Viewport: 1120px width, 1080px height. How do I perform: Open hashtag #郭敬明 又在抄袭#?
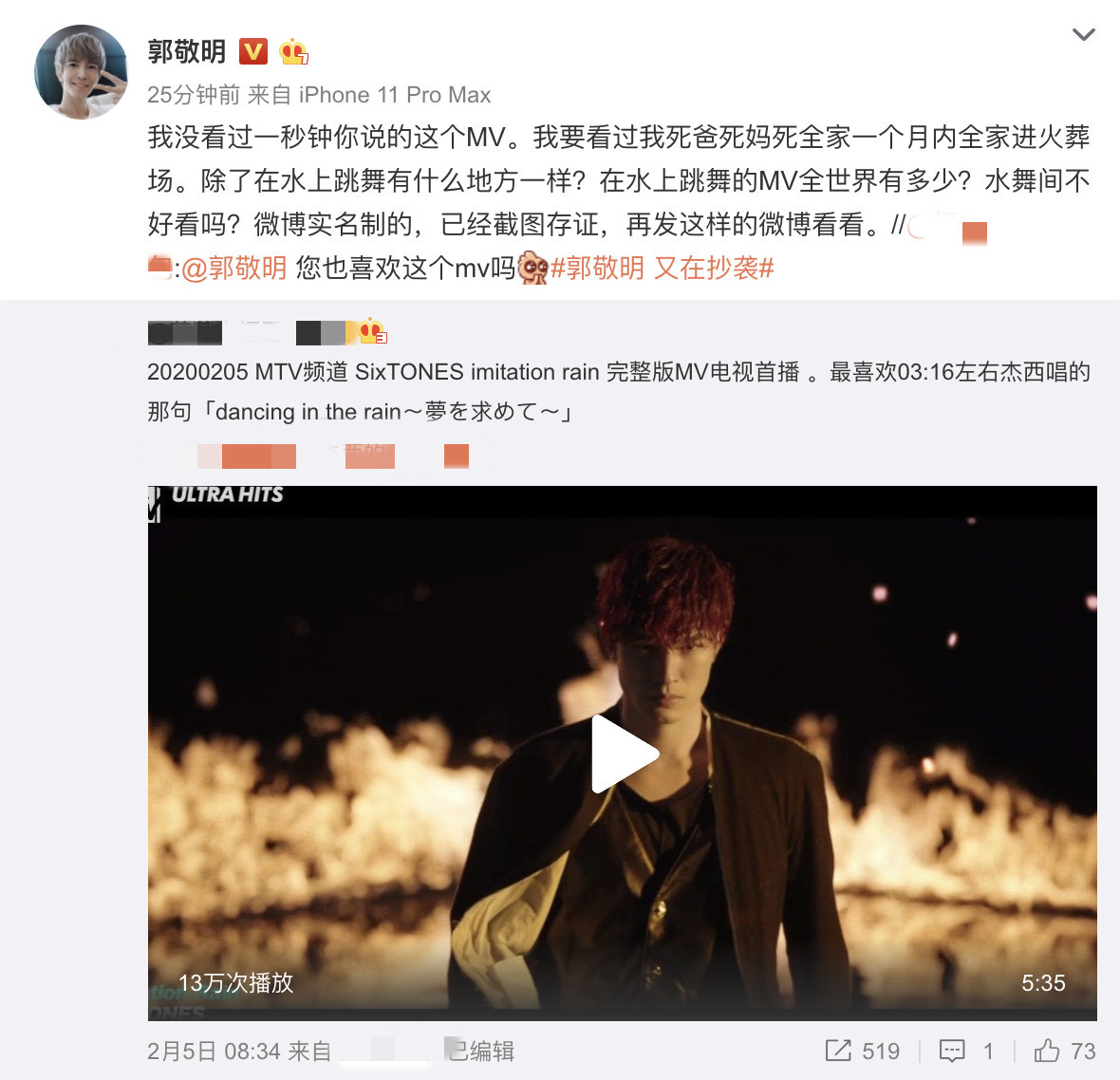662,269
